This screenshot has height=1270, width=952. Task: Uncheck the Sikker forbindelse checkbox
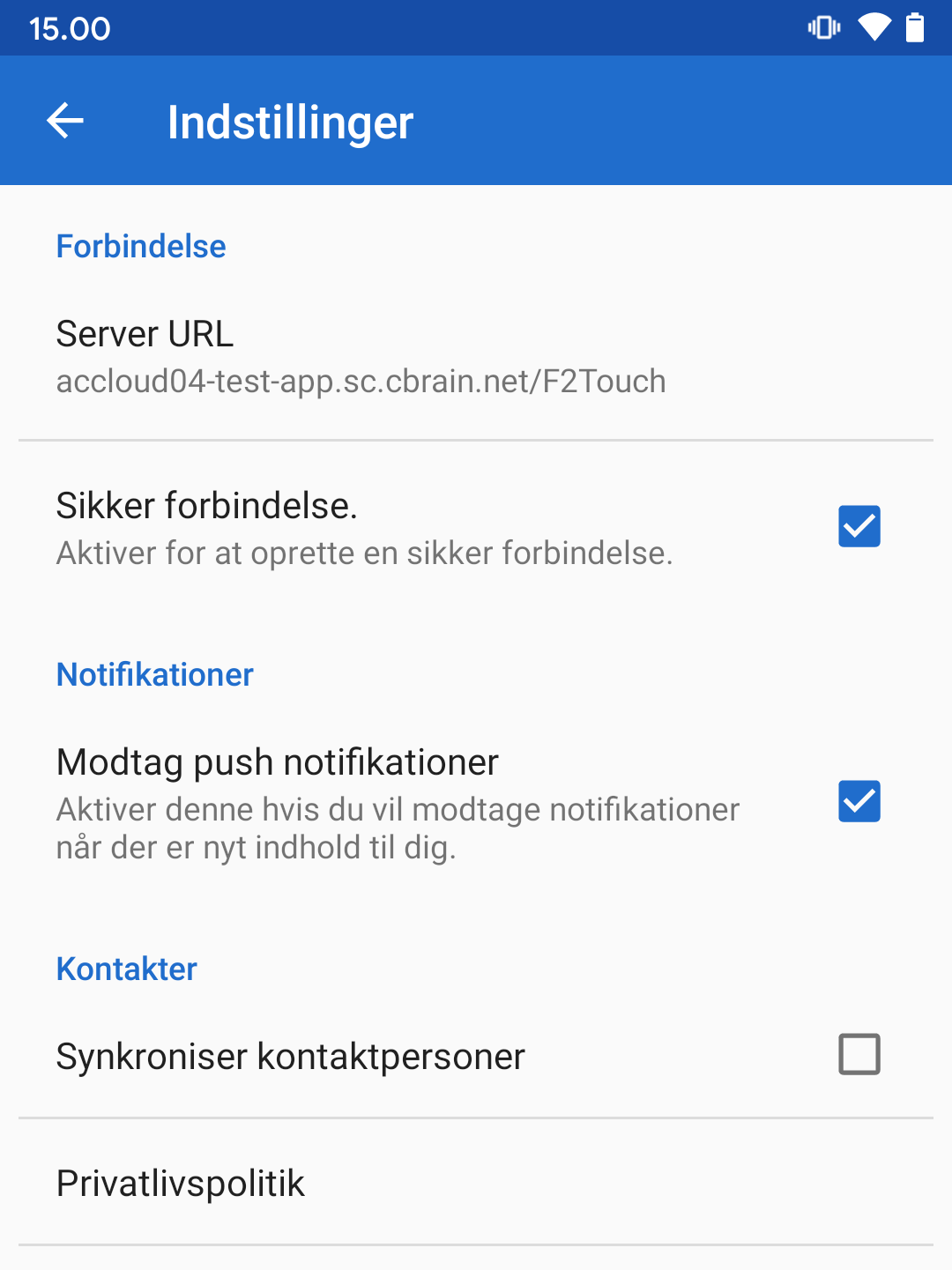pos(859,526)
